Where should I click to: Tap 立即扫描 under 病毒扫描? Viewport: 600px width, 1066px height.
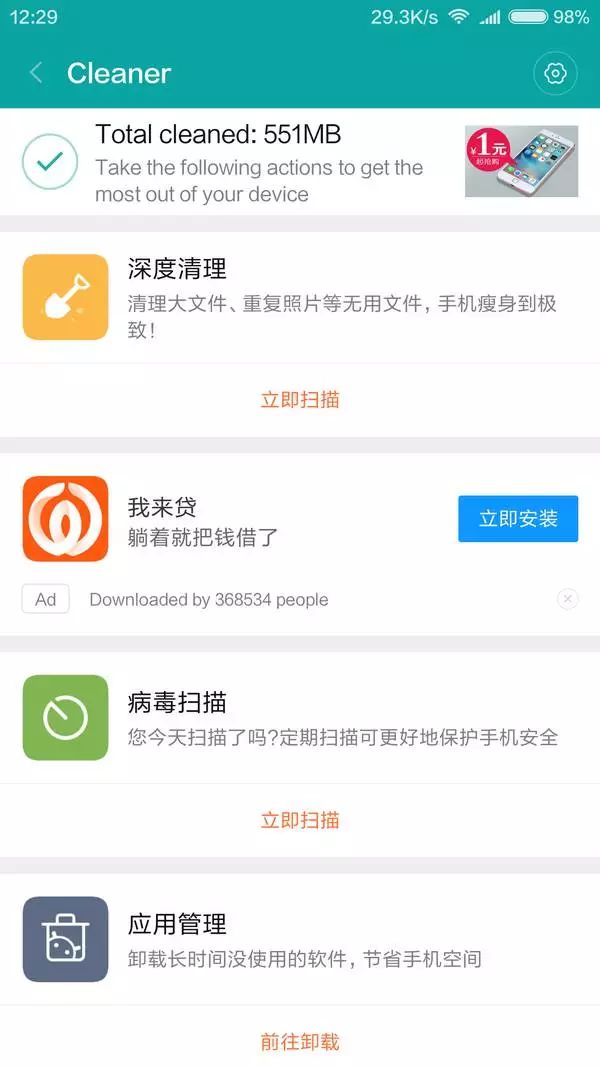[300, 821]
